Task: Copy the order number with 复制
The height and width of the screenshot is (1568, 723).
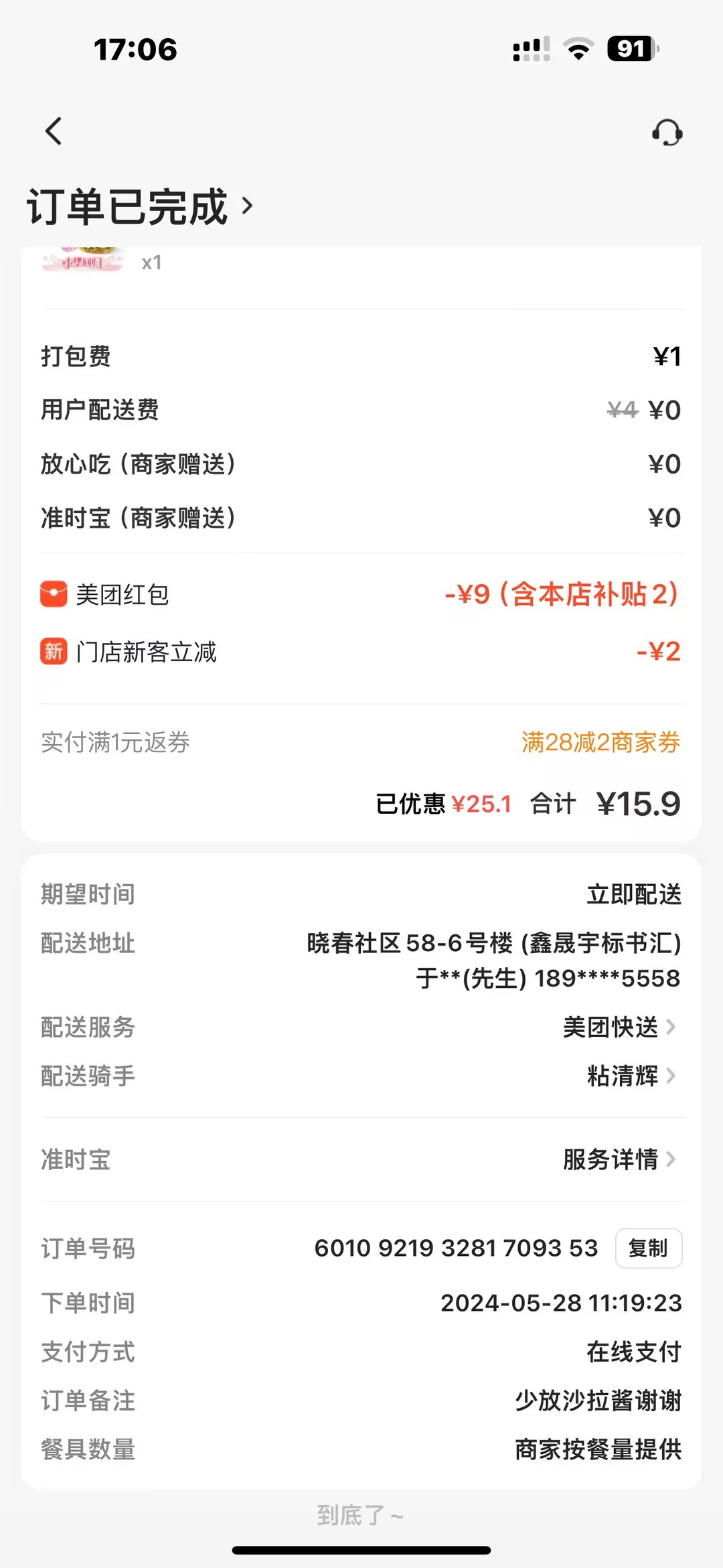Action: click(648, 1248)
